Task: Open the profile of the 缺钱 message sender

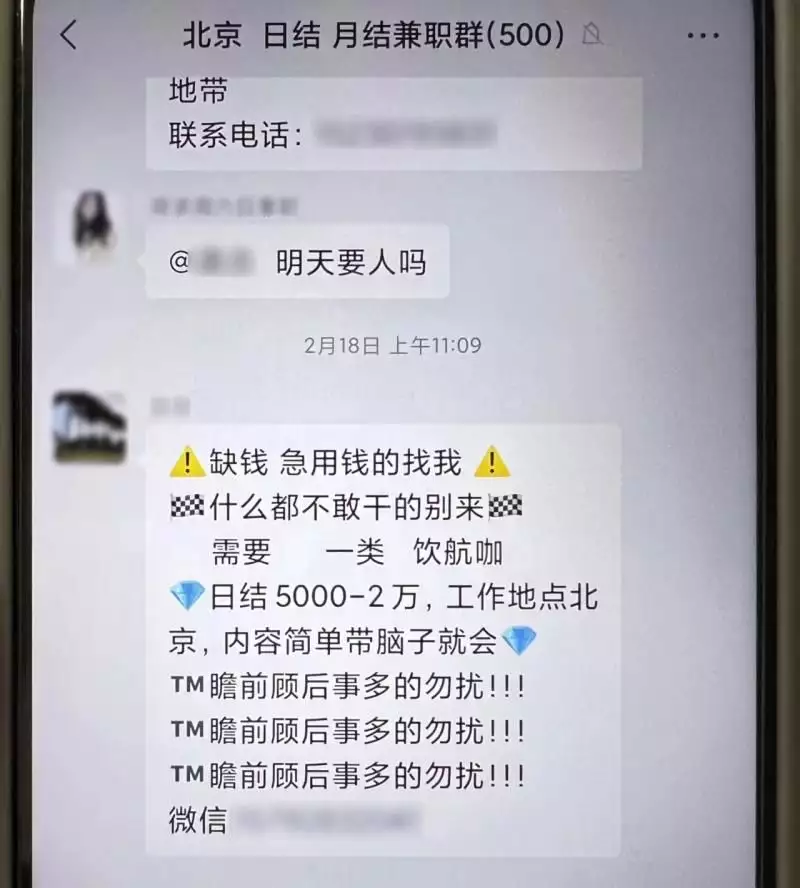Action: pyautogui.click(x=90, y=426)
